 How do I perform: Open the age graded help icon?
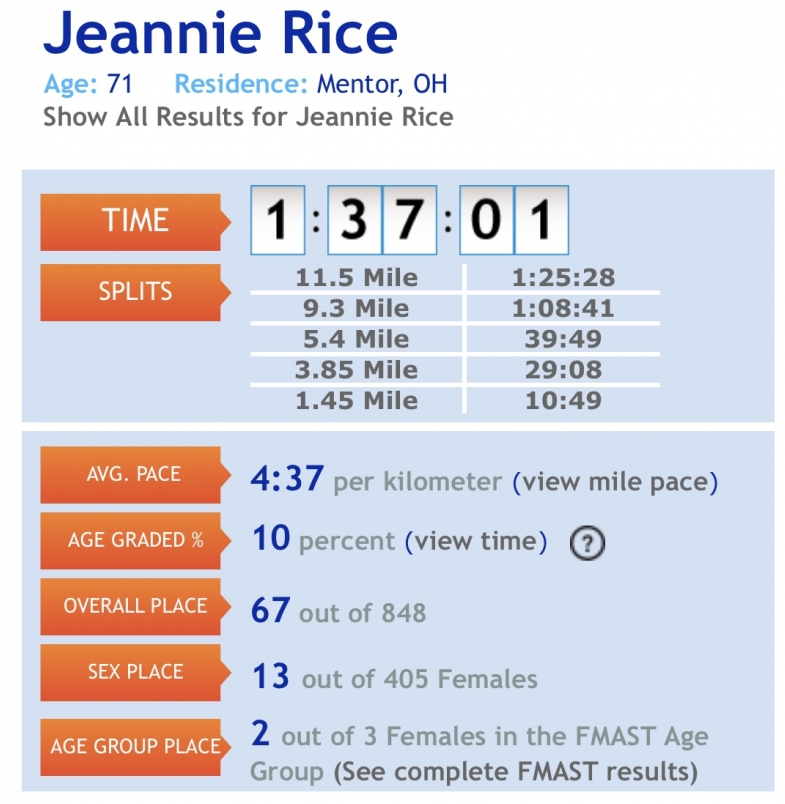coord(588,543)
